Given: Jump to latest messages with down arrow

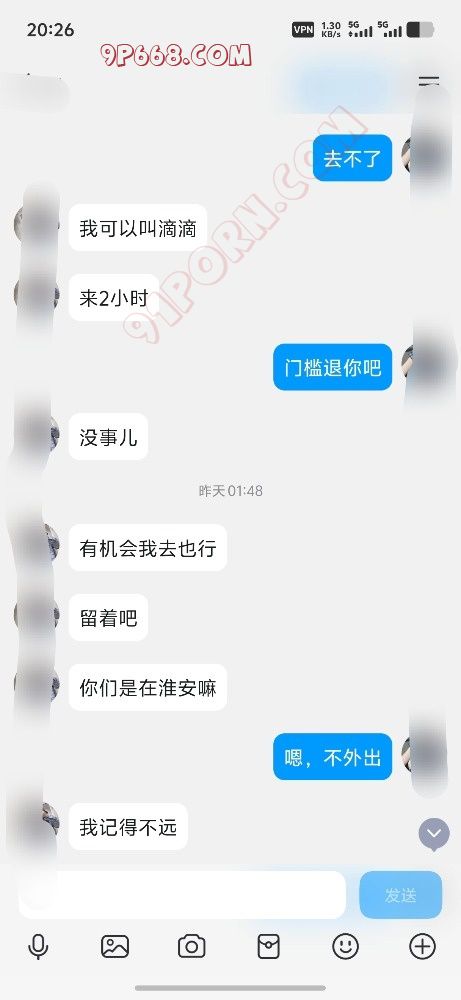Looking at the screenshot, I should [x=434, y=834].
